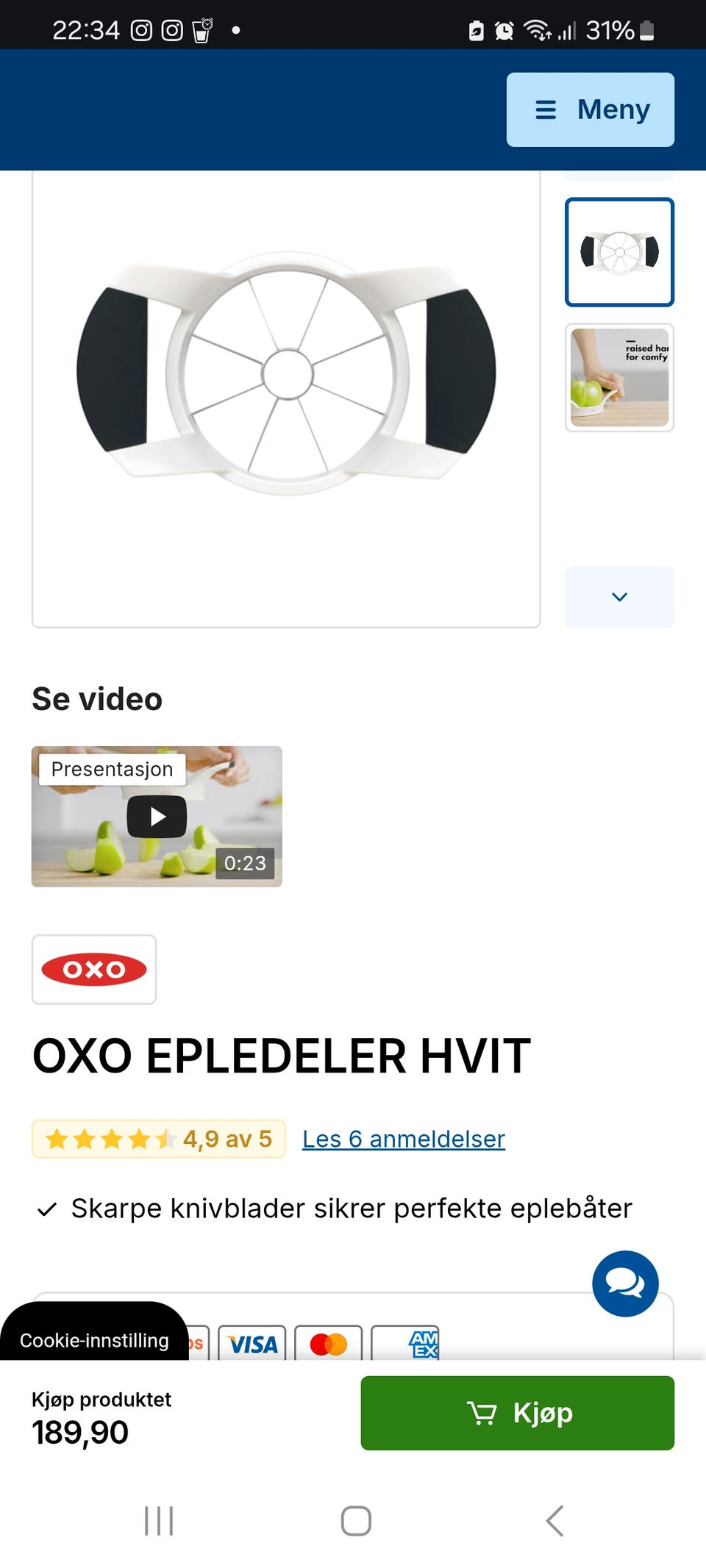The image size is (706, 1568).
Task: Open the Meny navigation menu
Action: tap(590, 110)
